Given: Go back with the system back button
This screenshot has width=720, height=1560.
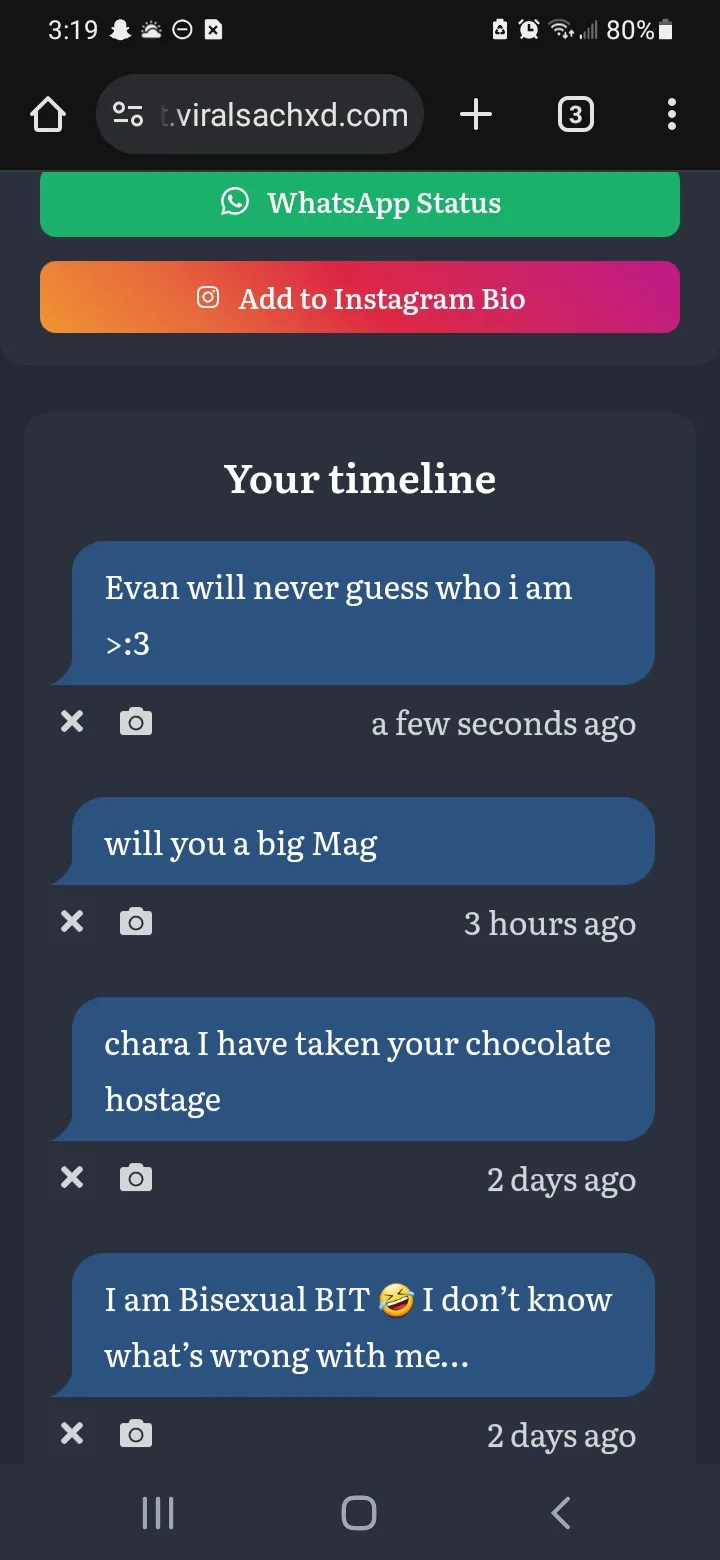Looking at the screenshot, I should coord(561,1513).
